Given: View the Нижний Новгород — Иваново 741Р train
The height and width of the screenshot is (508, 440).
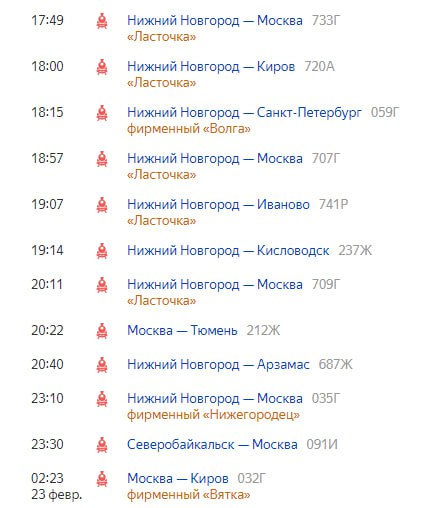Looking at the screenshot, I should click(x=218, y=205).
